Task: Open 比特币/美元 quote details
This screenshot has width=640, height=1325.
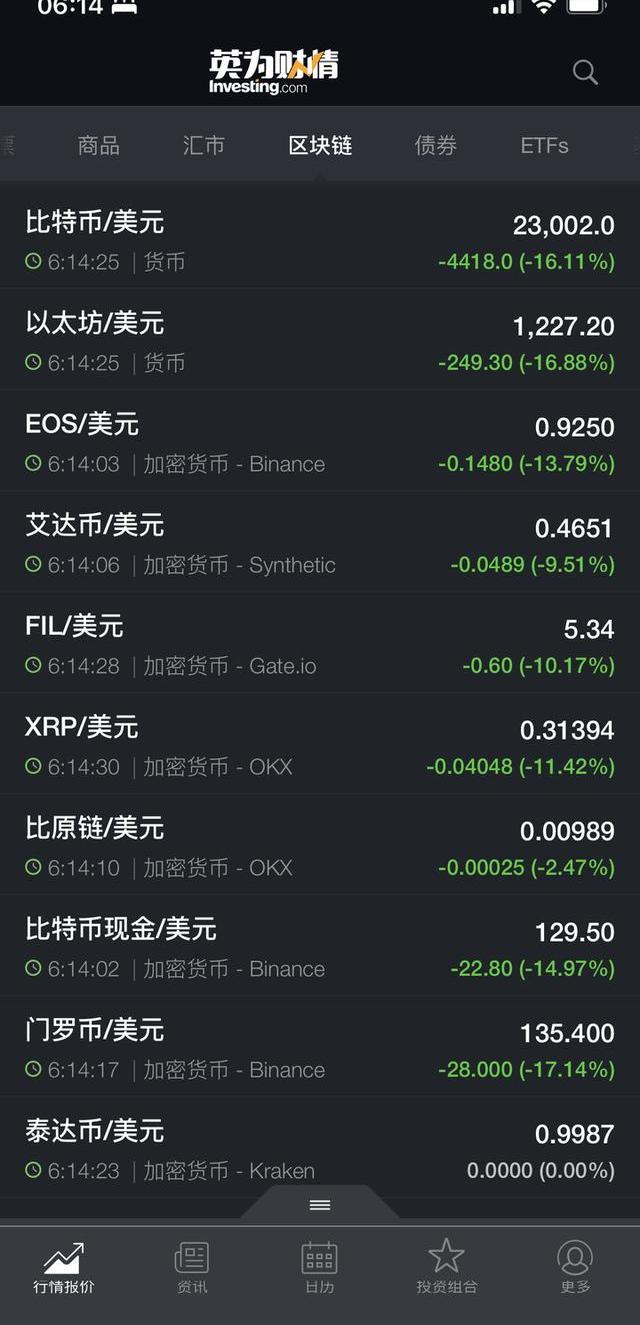Action: click(320, 240)
